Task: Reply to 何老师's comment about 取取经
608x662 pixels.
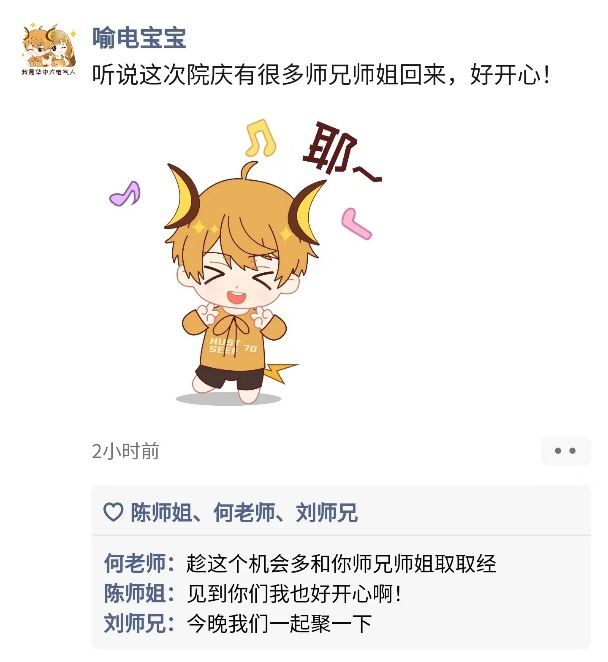Action: coord(341,563)
